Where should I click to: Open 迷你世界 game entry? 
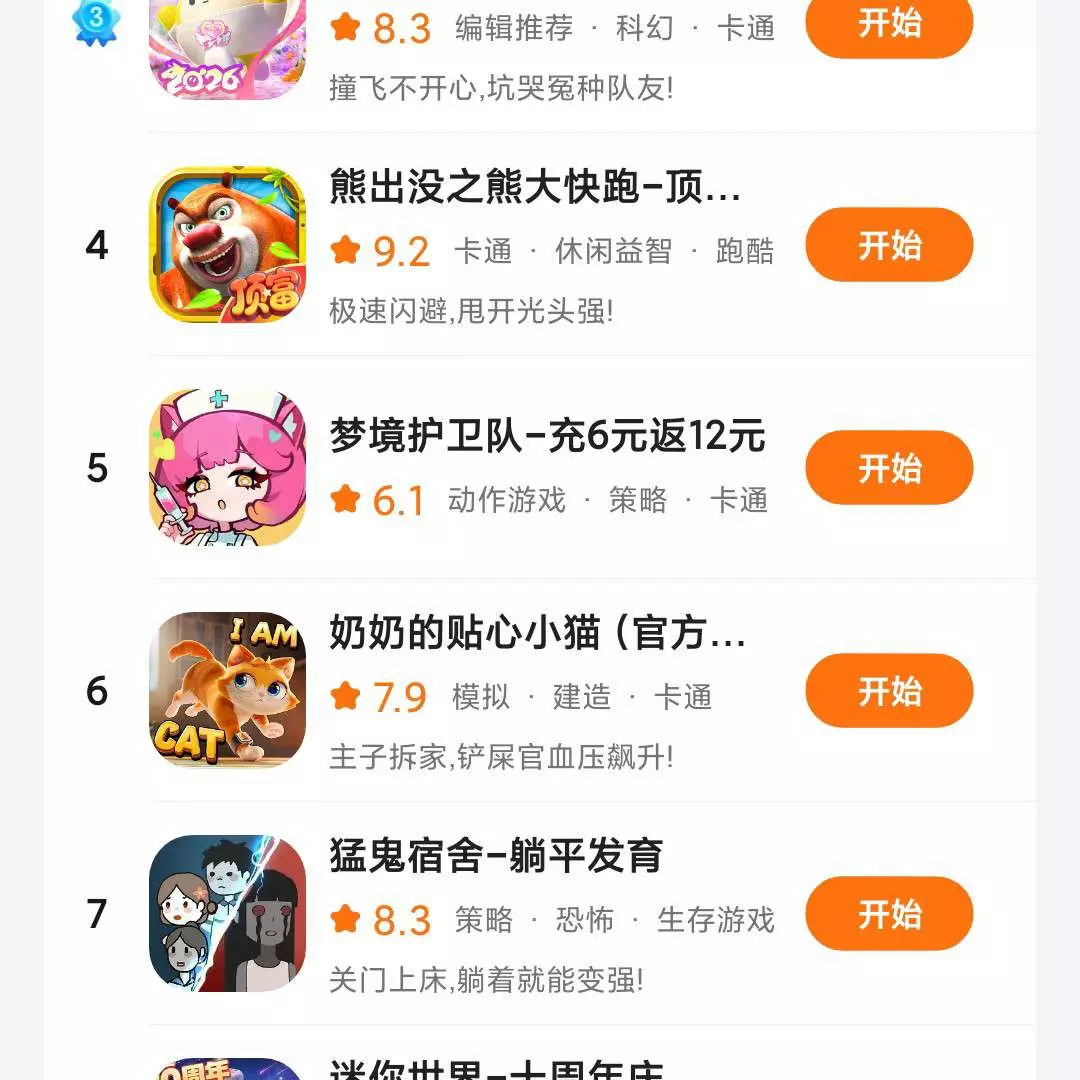[x=496, y=1068]
